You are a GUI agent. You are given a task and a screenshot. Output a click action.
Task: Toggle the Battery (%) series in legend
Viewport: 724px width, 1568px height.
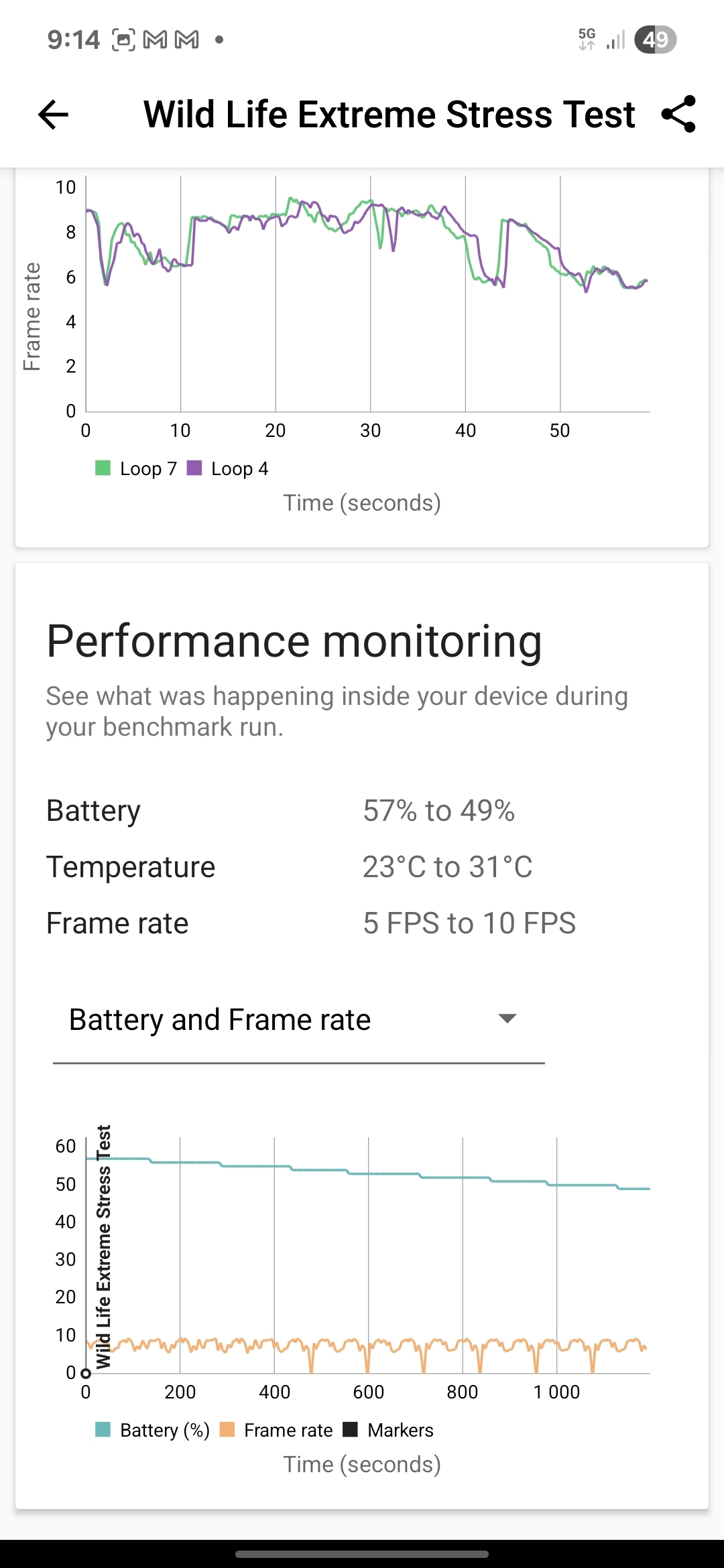[x=104, y=1429]
